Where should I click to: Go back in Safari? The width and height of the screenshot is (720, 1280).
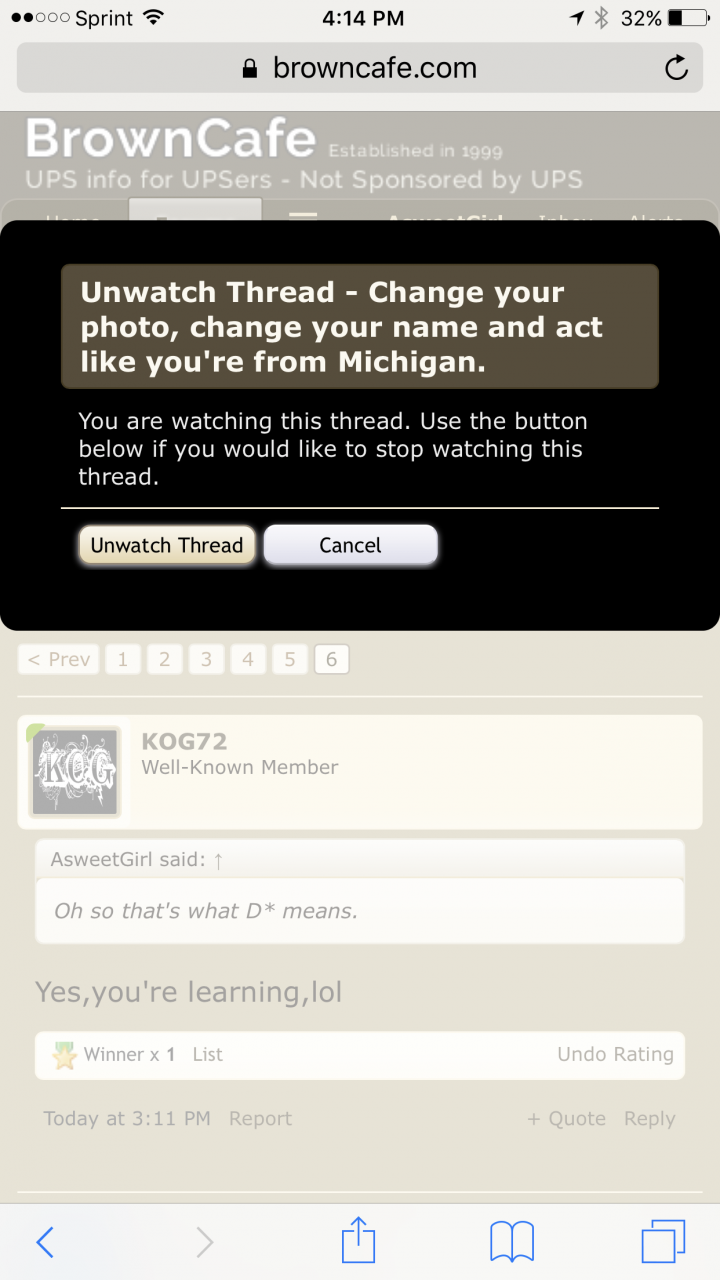(45, 1242)
